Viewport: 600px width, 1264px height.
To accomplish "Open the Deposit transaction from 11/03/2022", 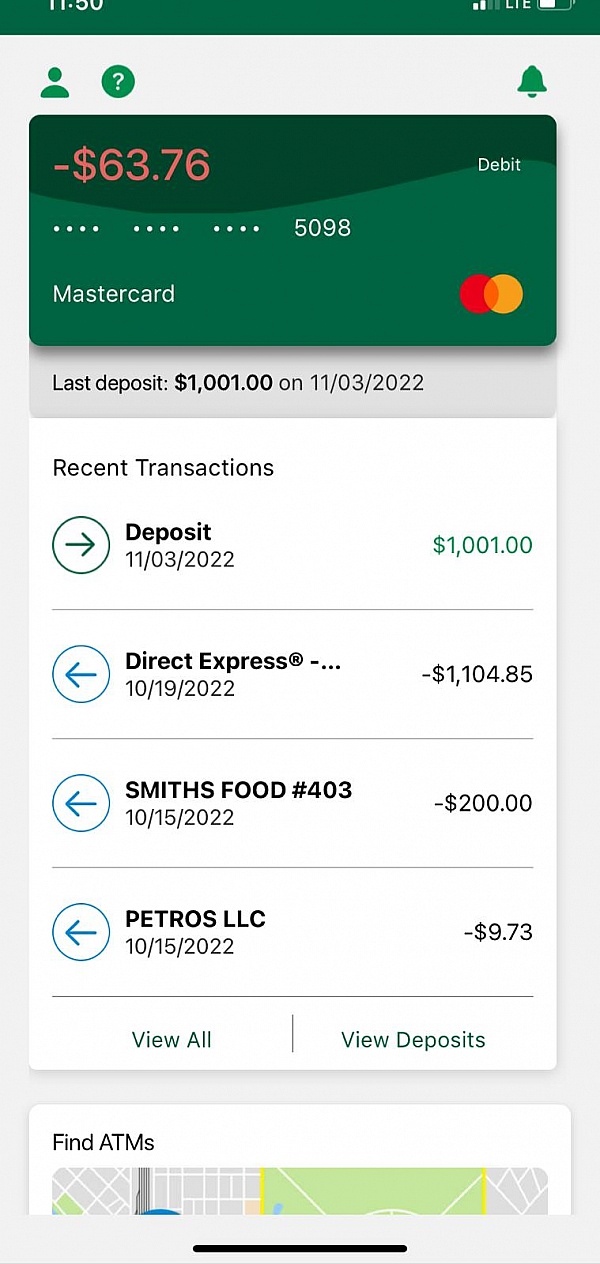I will click(x=292, y=545).
